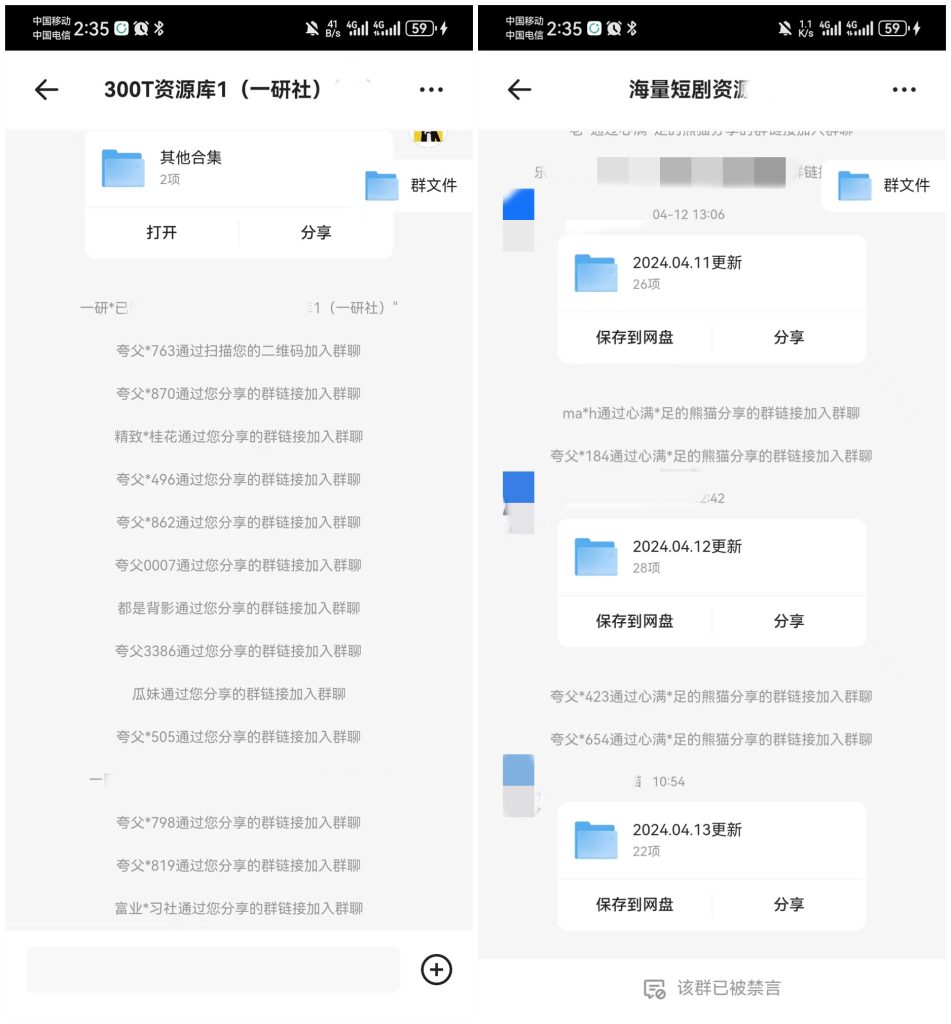Save the 2024.04.13更新 folder to 网盘
Viewport: 951px width, 1024px height.
pos(634,904)
